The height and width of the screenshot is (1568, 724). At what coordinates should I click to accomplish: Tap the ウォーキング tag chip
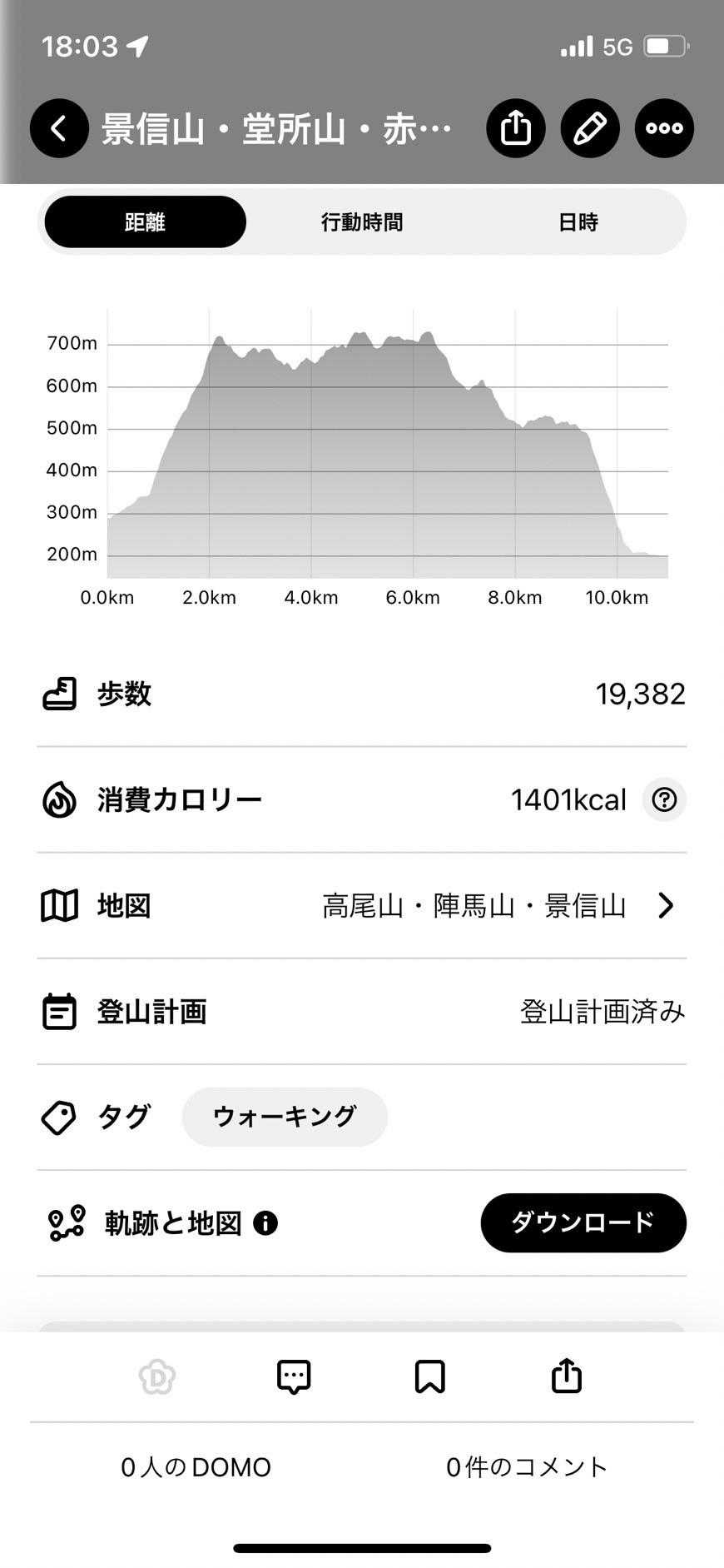point(285,1117)
